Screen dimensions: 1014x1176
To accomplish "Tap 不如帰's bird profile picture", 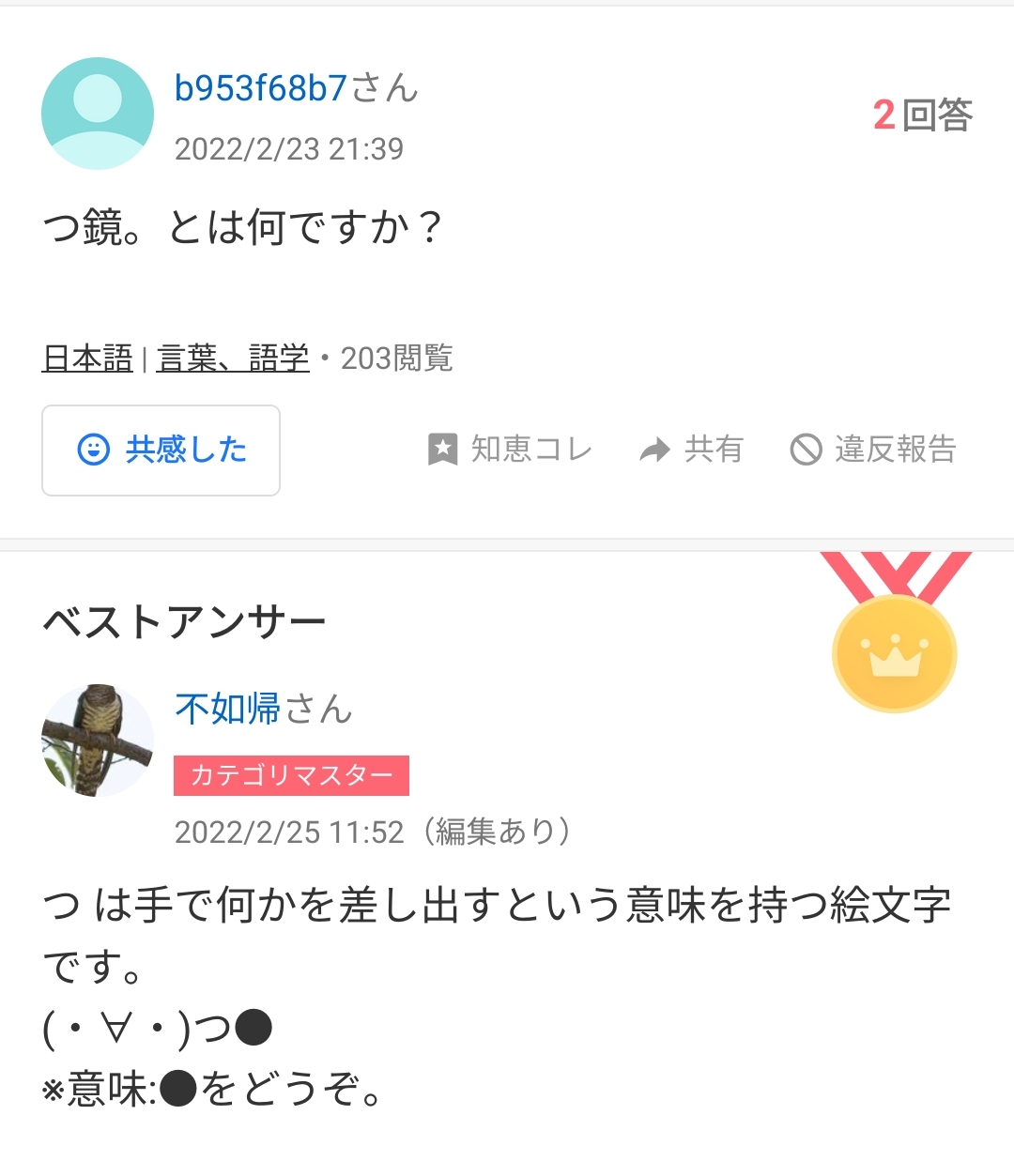I will click(x=98, y=741).
